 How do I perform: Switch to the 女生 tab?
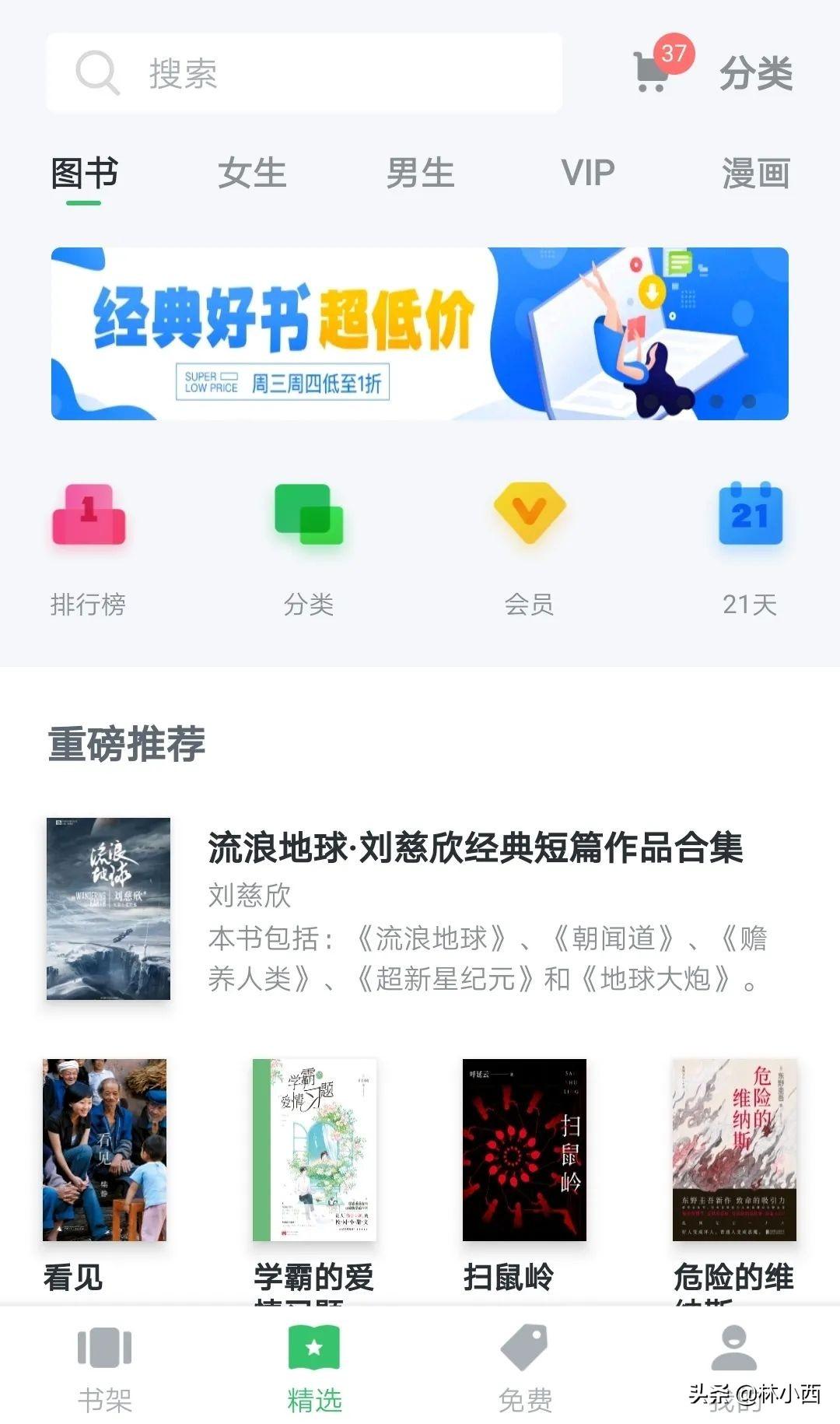coord(252,173)
